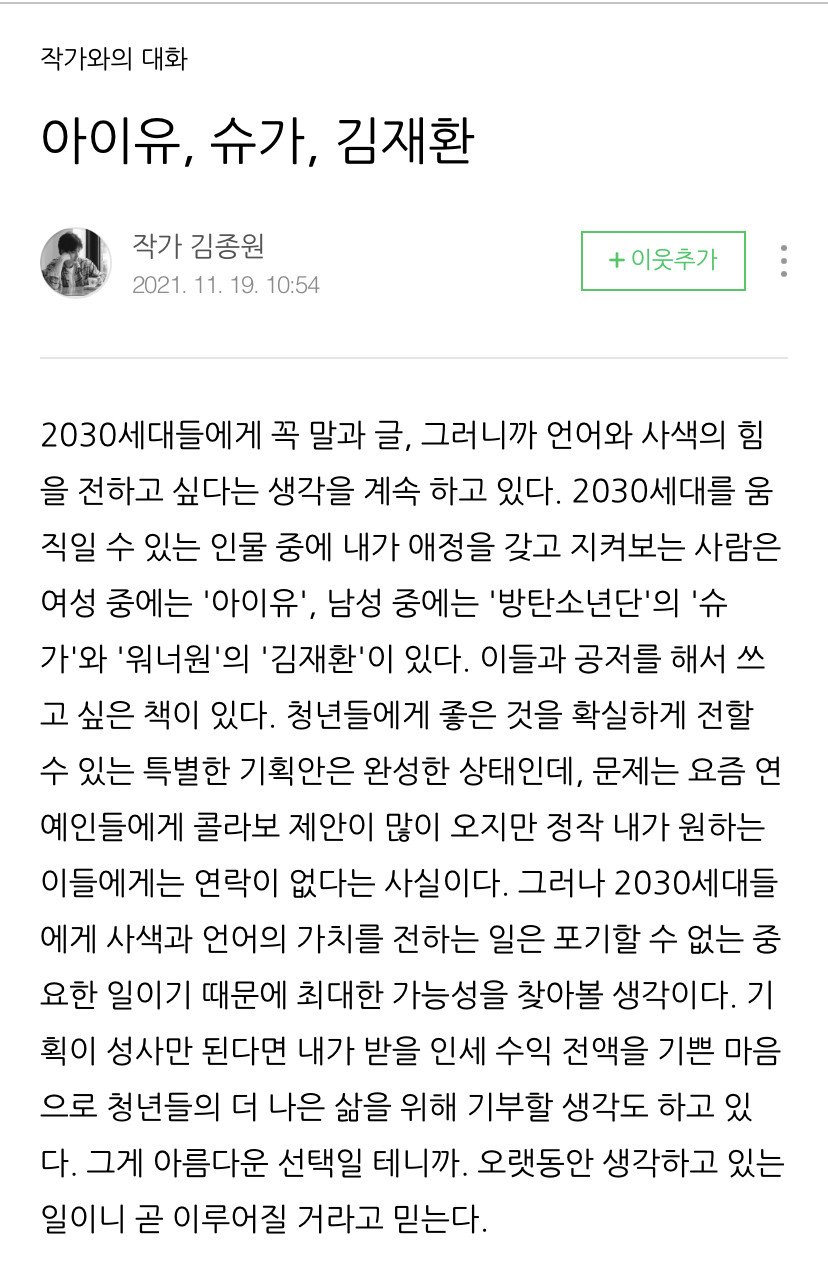Tap the author name 작가 김종원
Image resolution: width=828 pixels, height=1284 pixels.
point(198,245)
